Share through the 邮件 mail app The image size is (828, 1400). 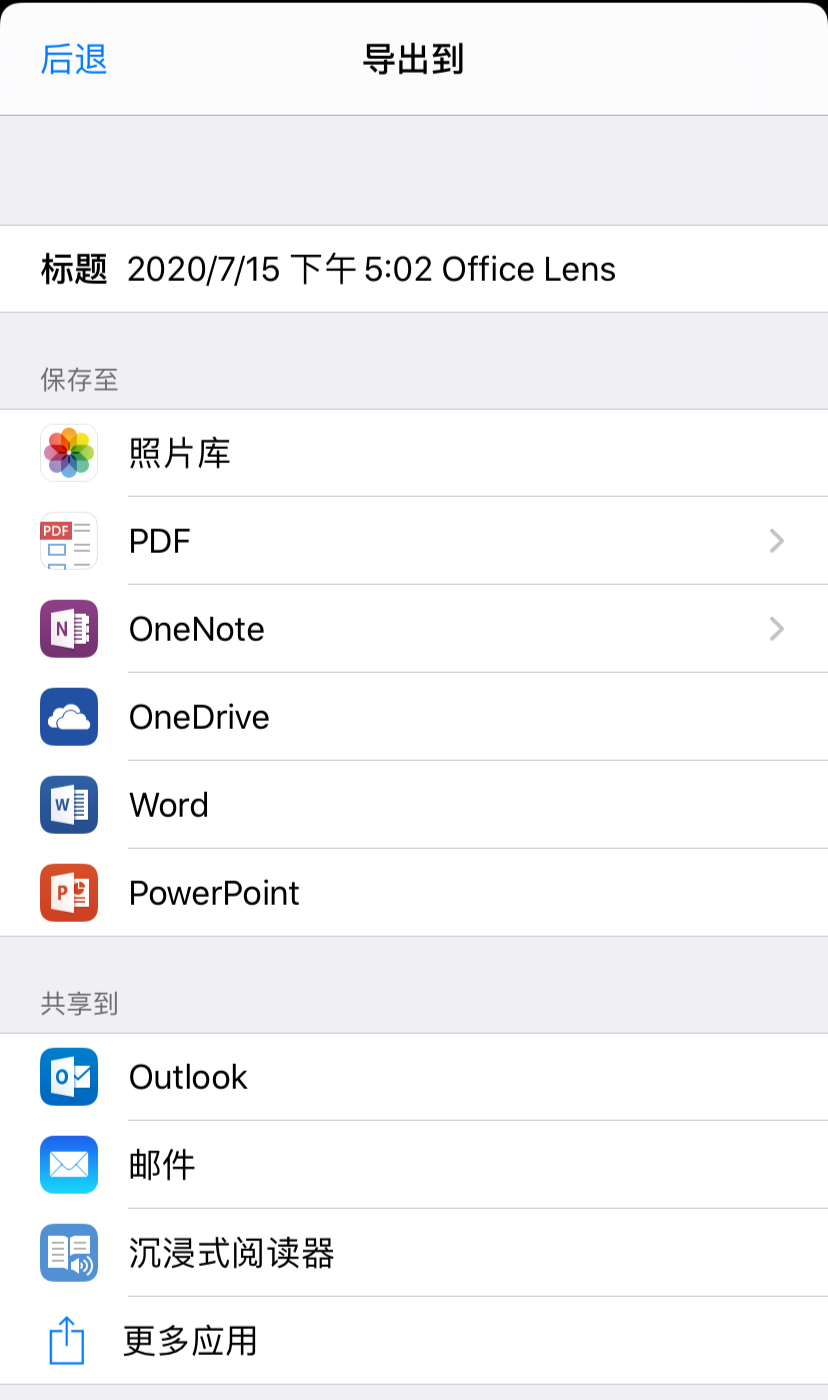coord(414,1165)
